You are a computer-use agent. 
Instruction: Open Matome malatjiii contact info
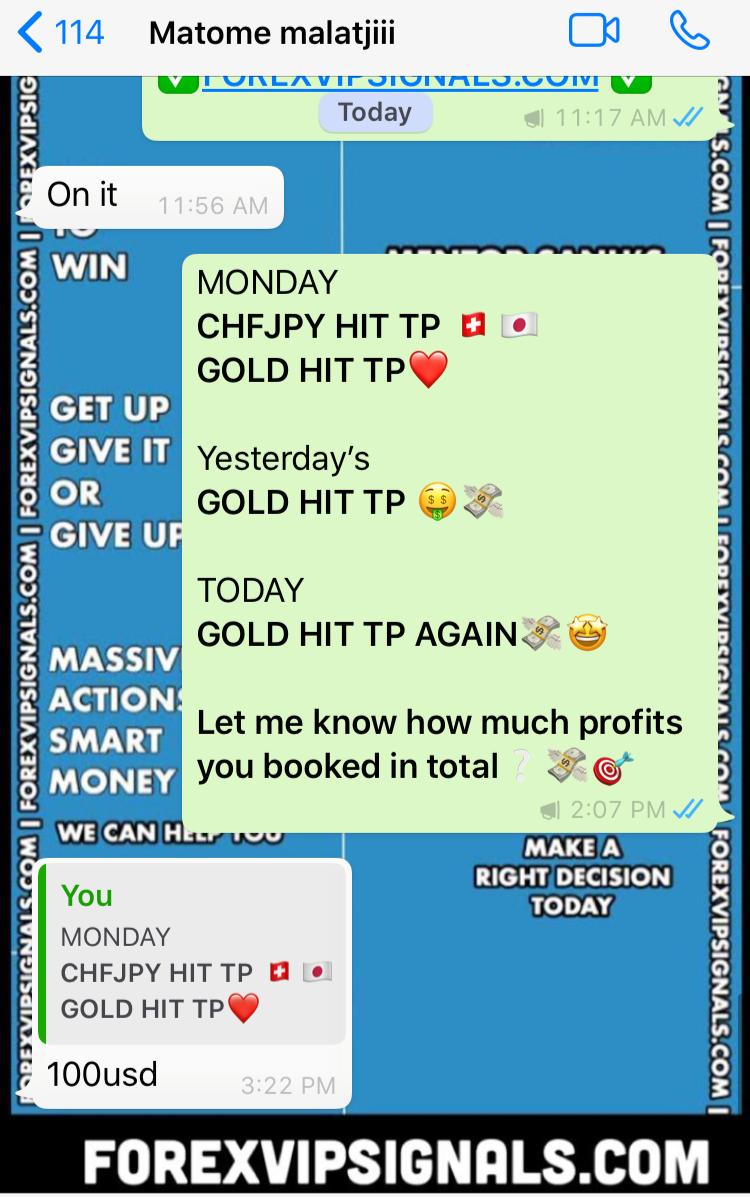[x=272, y=33]
